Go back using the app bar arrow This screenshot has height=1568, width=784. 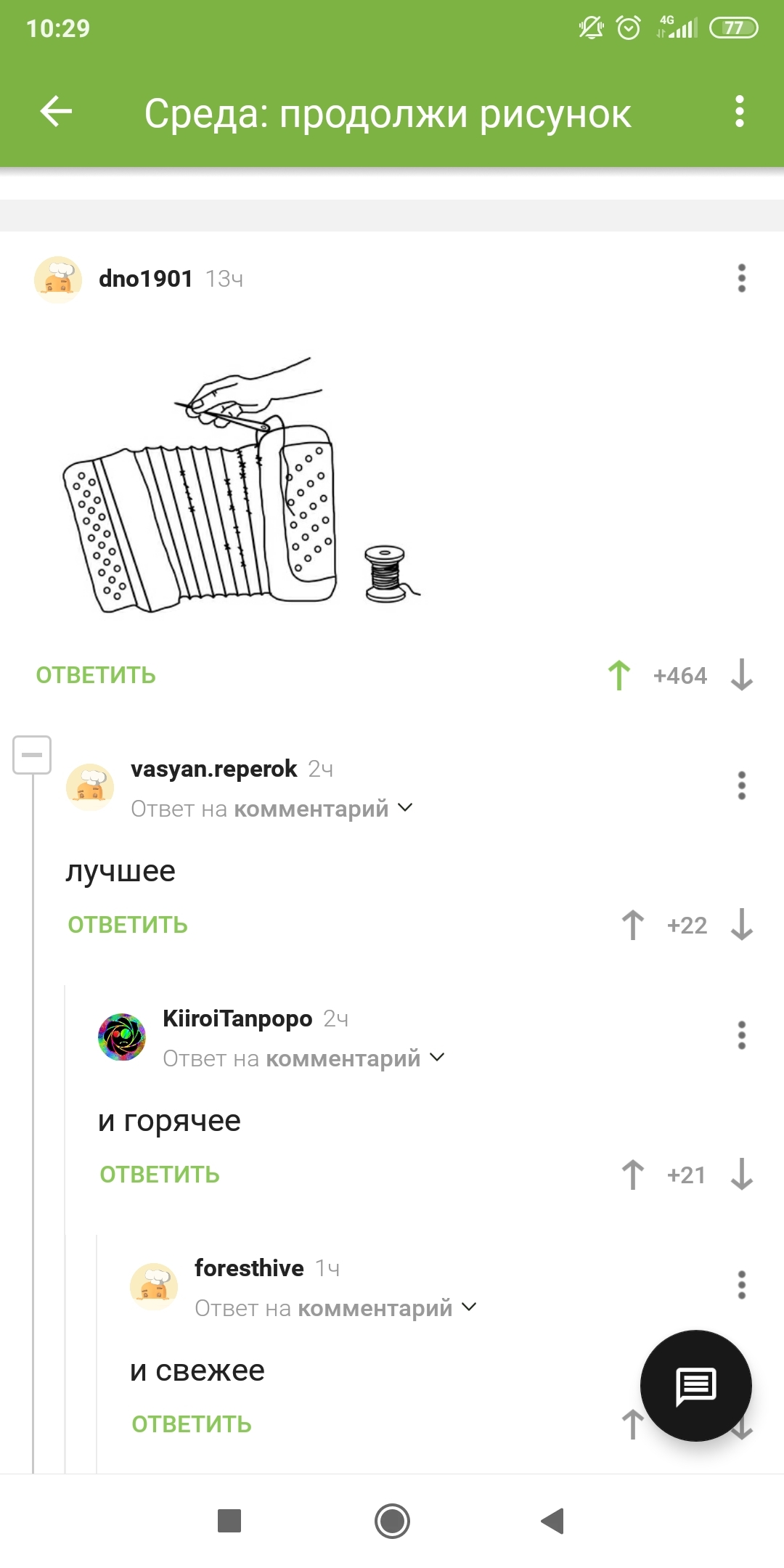(x=56, y=112)
